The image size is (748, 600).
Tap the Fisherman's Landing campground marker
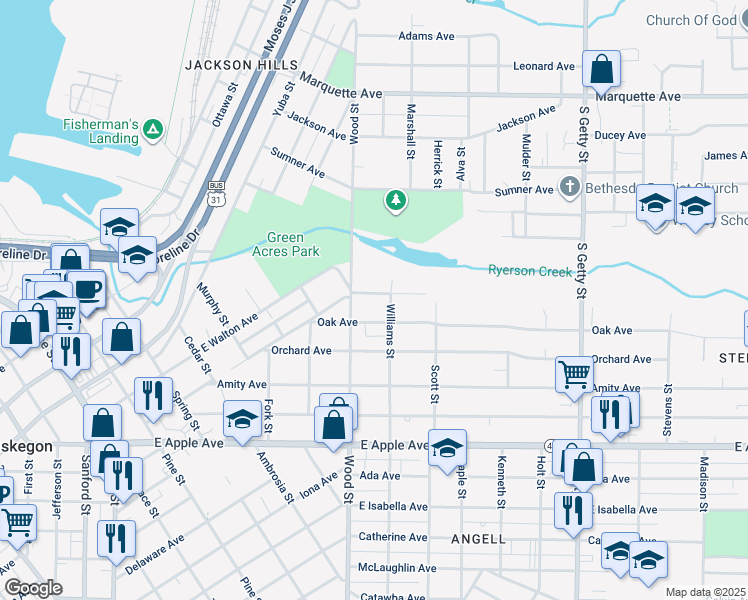(x=152, y=129)
